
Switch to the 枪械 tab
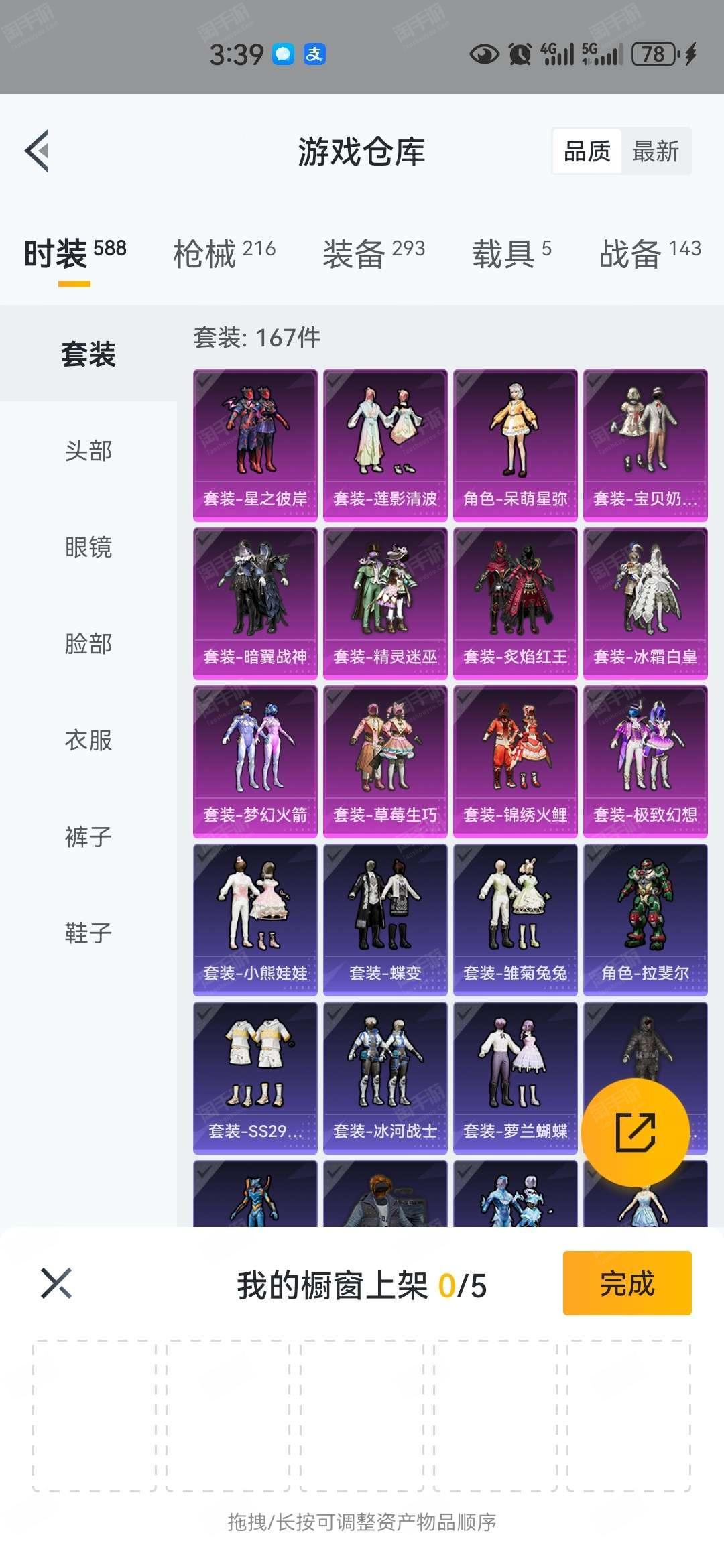pos(224,253)
